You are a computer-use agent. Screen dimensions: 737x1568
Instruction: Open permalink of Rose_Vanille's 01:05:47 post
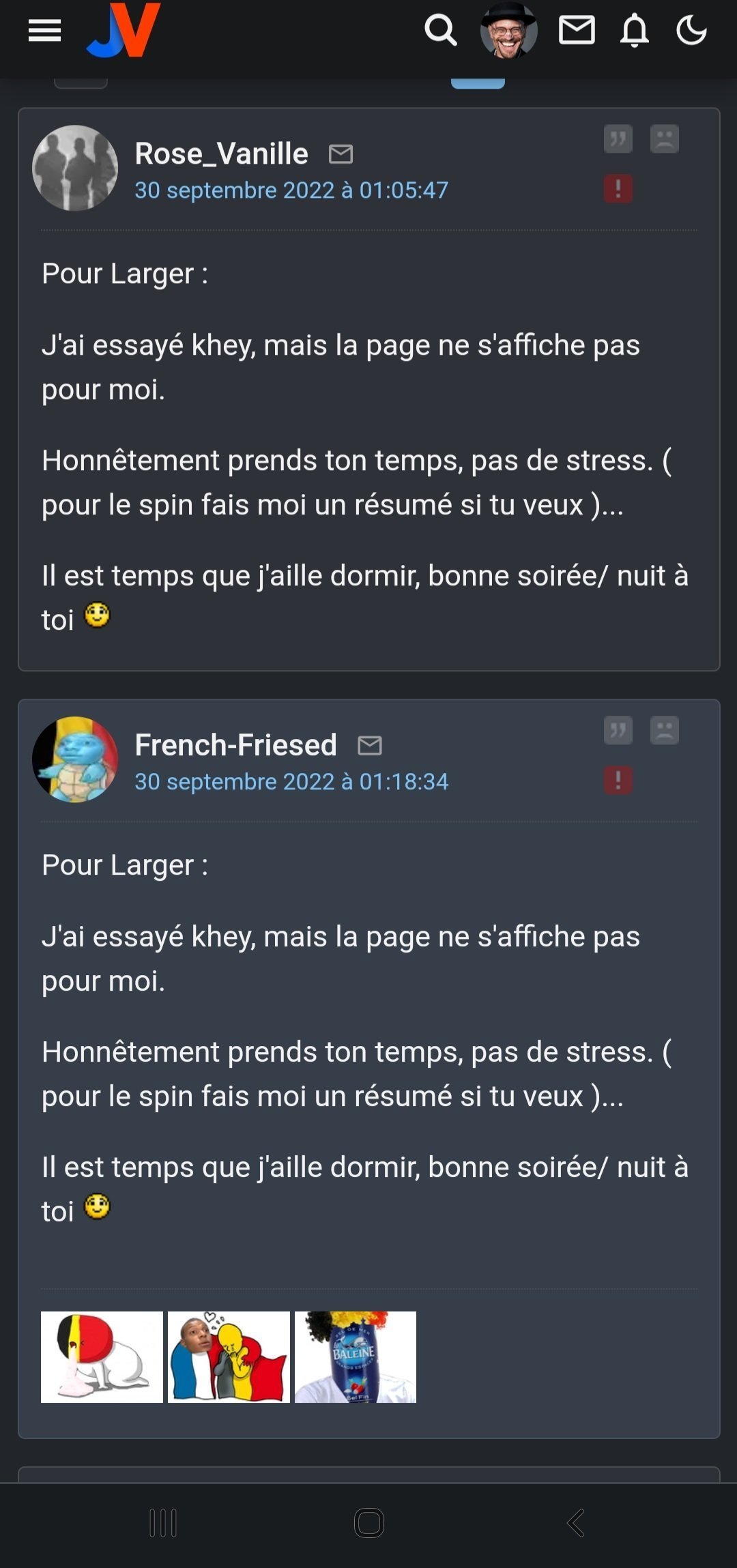pos(291,190)
